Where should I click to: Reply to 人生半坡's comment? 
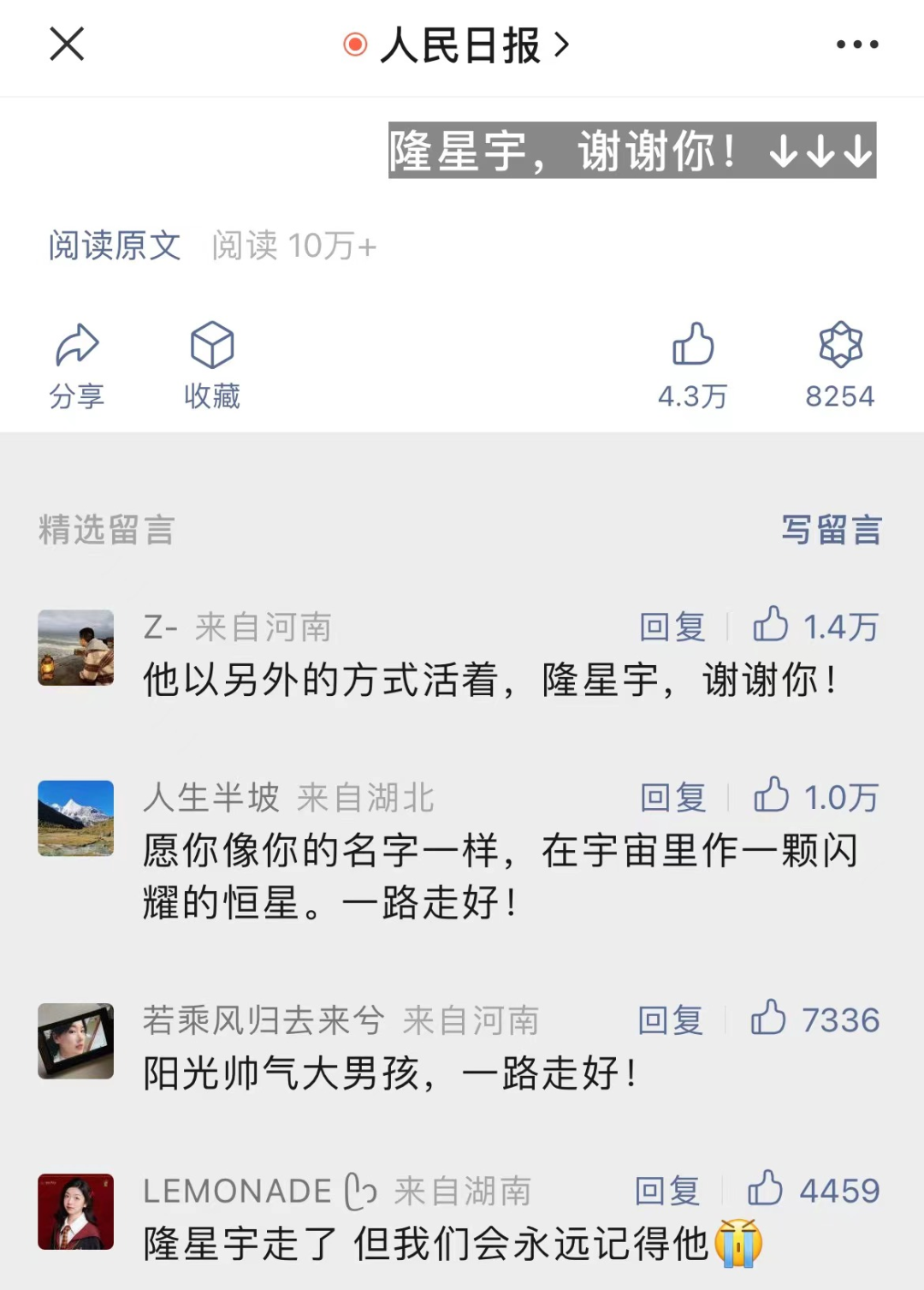click(x=673, y=798)
